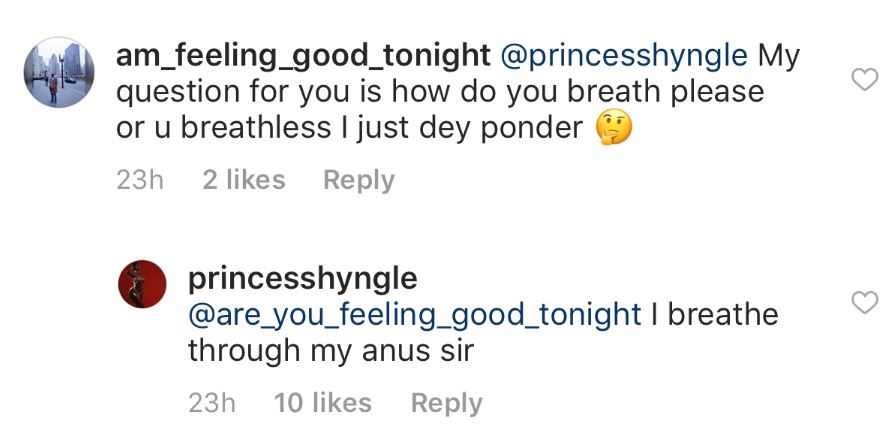
Task: Open the bold princesshyngle username on the reply
Action: pos(302,278)
